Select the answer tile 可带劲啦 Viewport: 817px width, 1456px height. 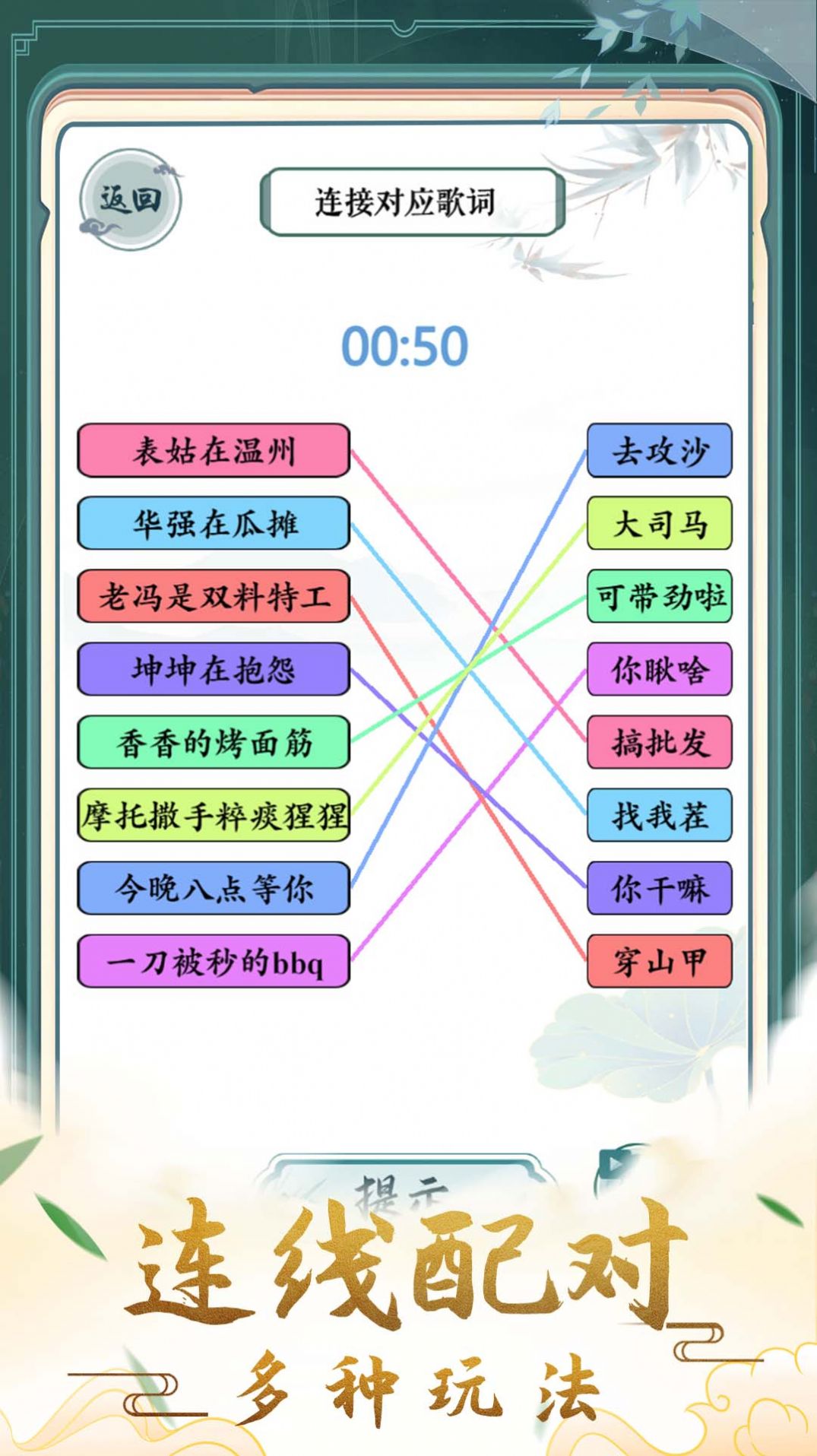(x=658, y=595)
